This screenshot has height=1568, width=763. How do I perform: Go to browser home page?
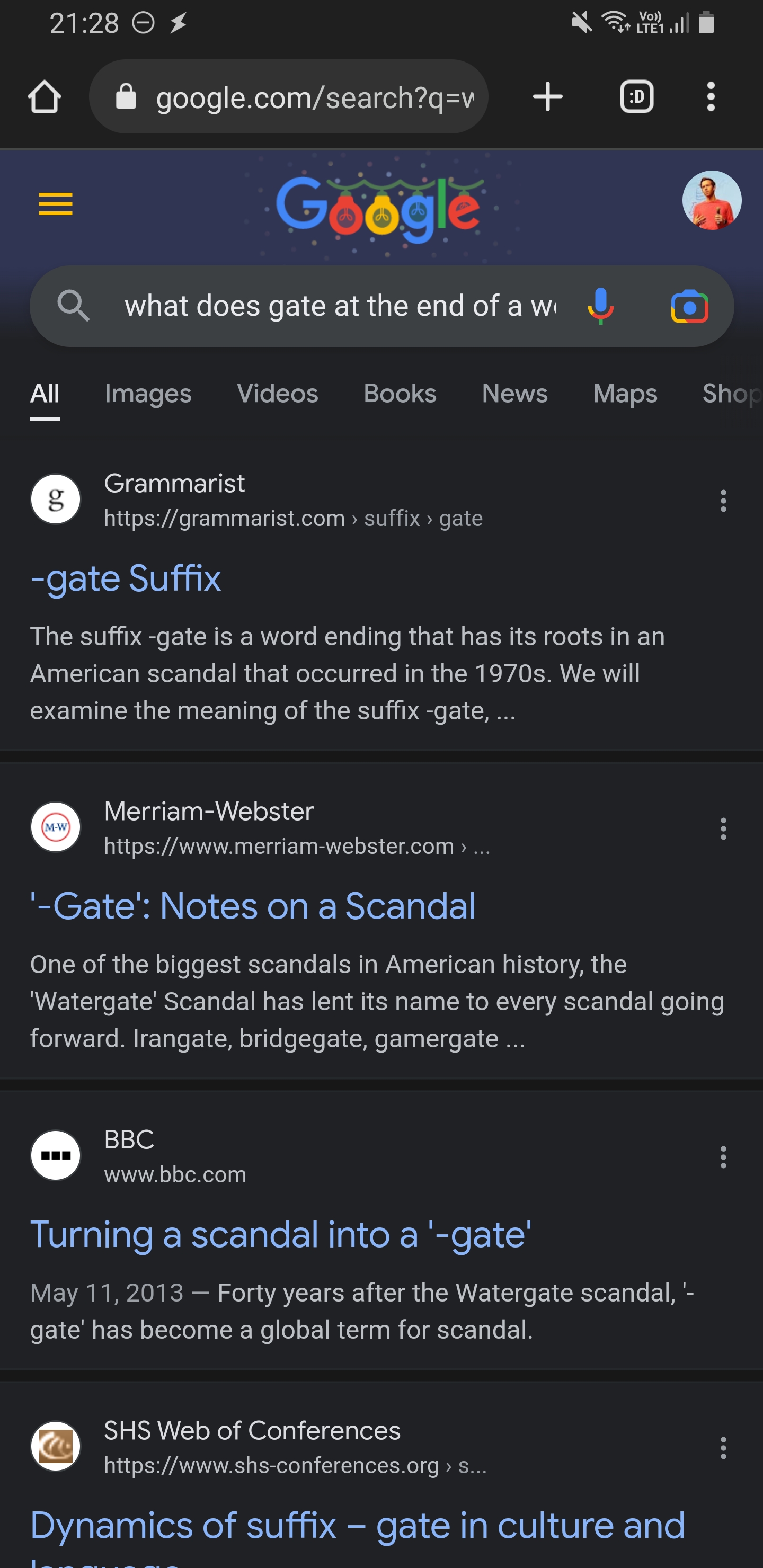click(45, 97)
